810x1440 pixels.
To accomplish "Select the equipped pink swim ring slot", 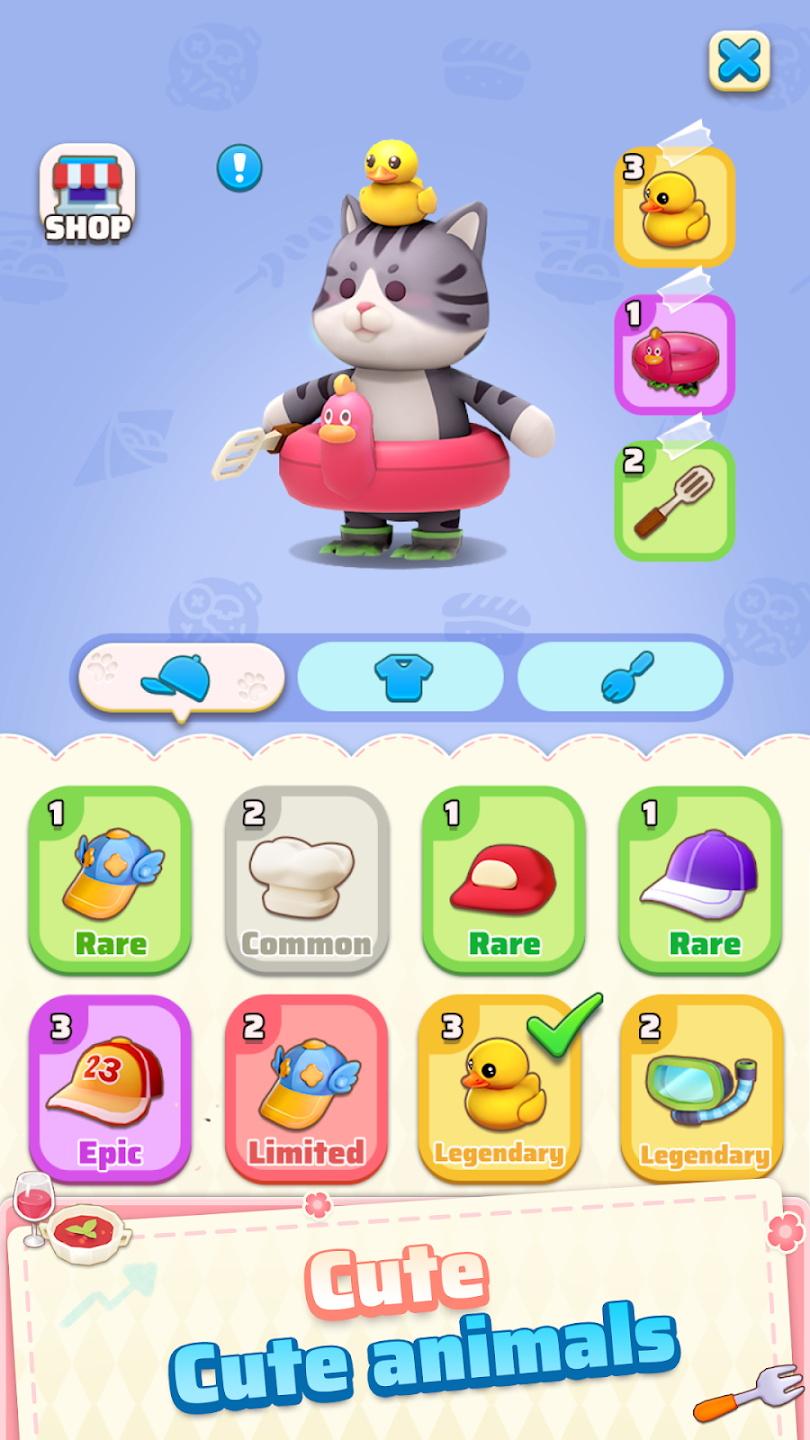I will pyautogui.click(x=674, y=354).
